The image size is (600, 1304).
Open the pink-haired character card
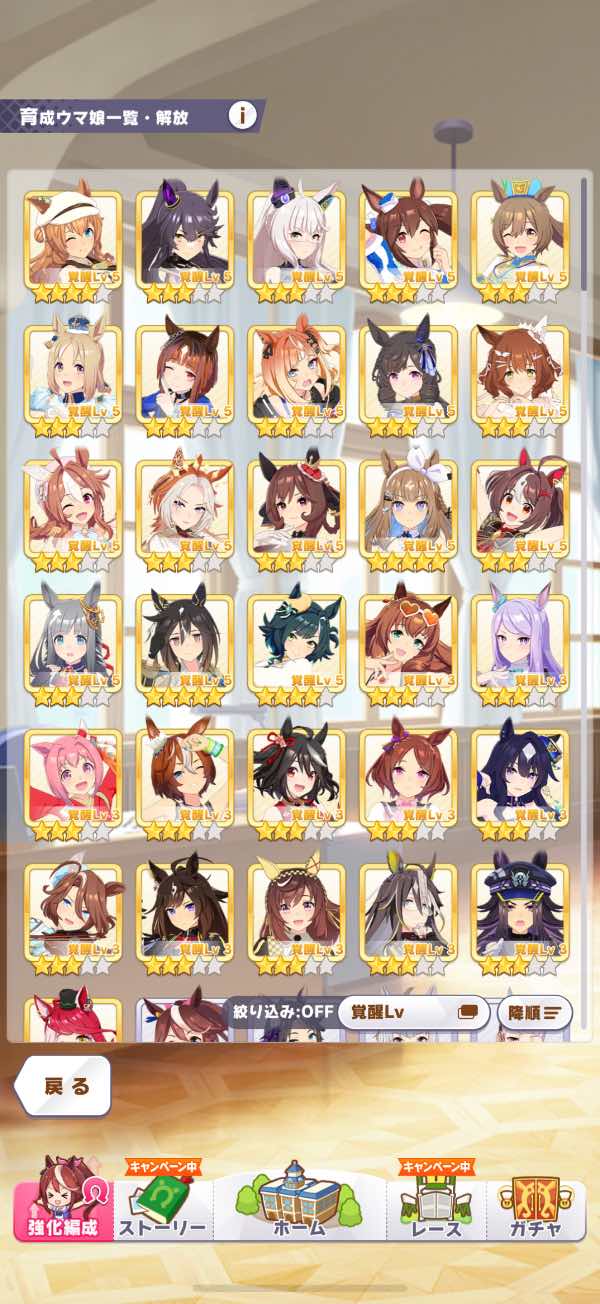point(73,785)
